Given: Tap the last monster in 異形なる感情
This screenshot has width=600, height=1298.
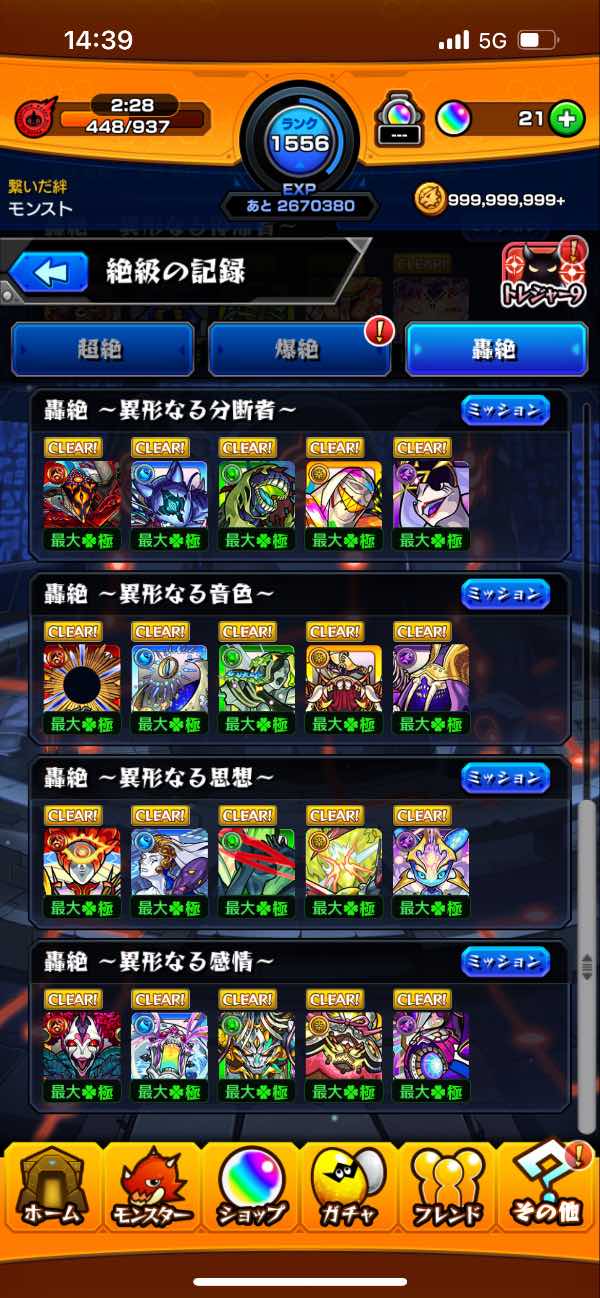Looking at the screenshot, I should pos(431,1046).
